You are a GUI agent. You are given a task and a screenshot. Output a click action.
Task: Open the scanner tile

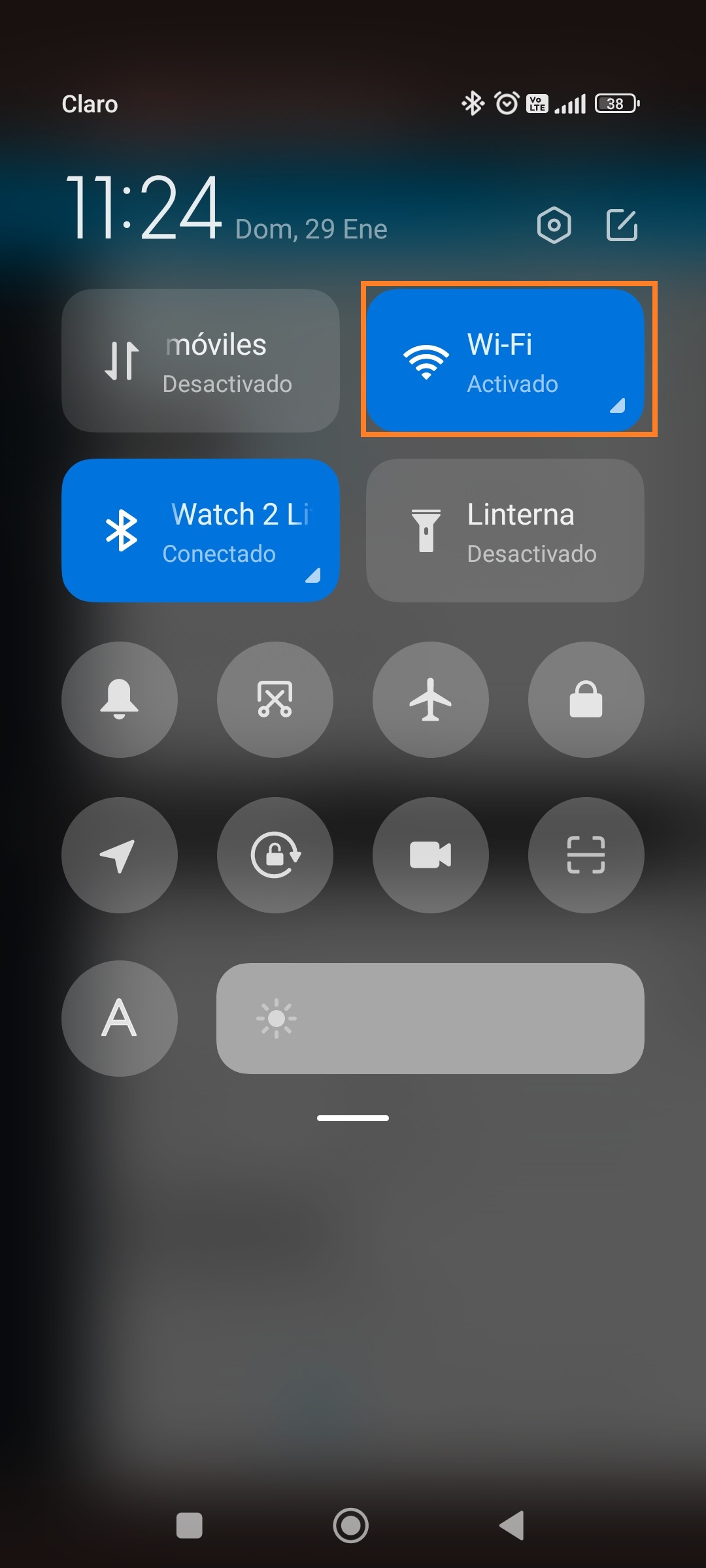pos(586,855)
